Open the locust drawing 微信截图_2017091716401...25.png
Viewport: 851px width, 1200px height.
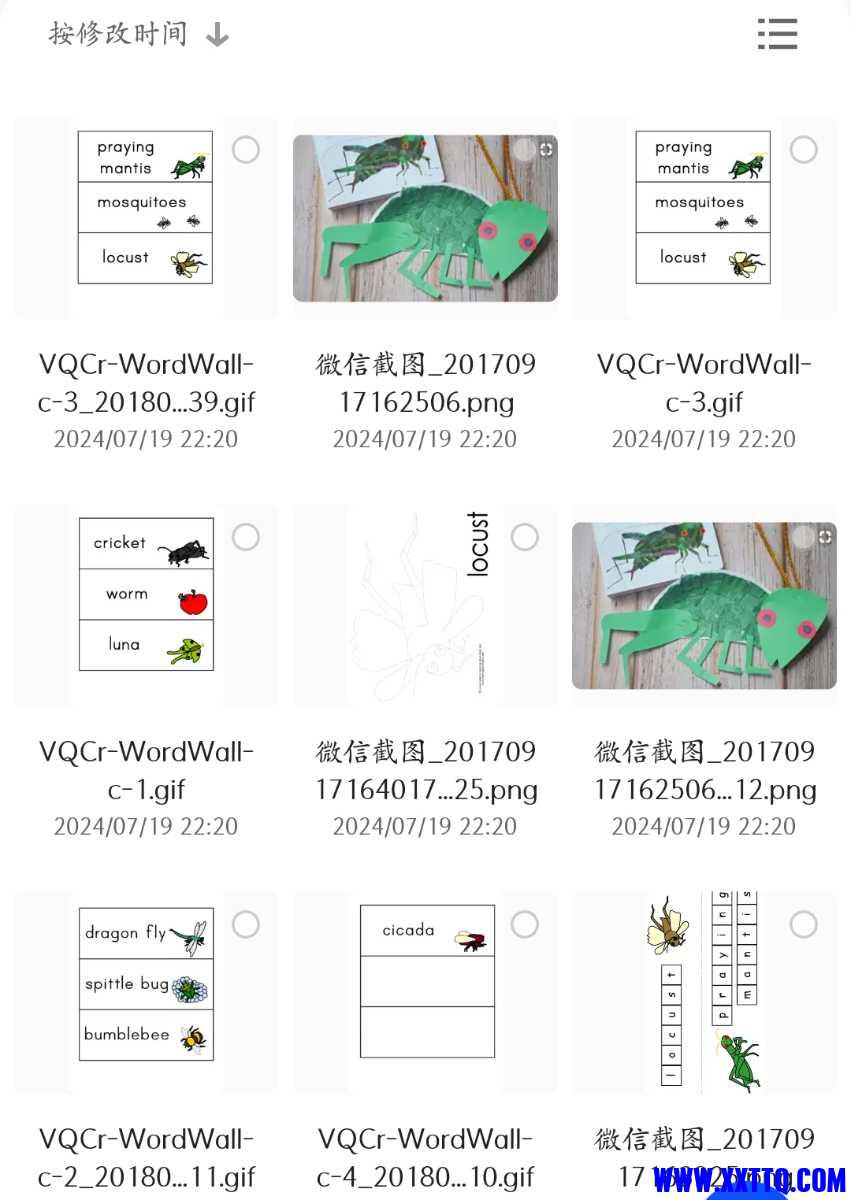[425, 606]
